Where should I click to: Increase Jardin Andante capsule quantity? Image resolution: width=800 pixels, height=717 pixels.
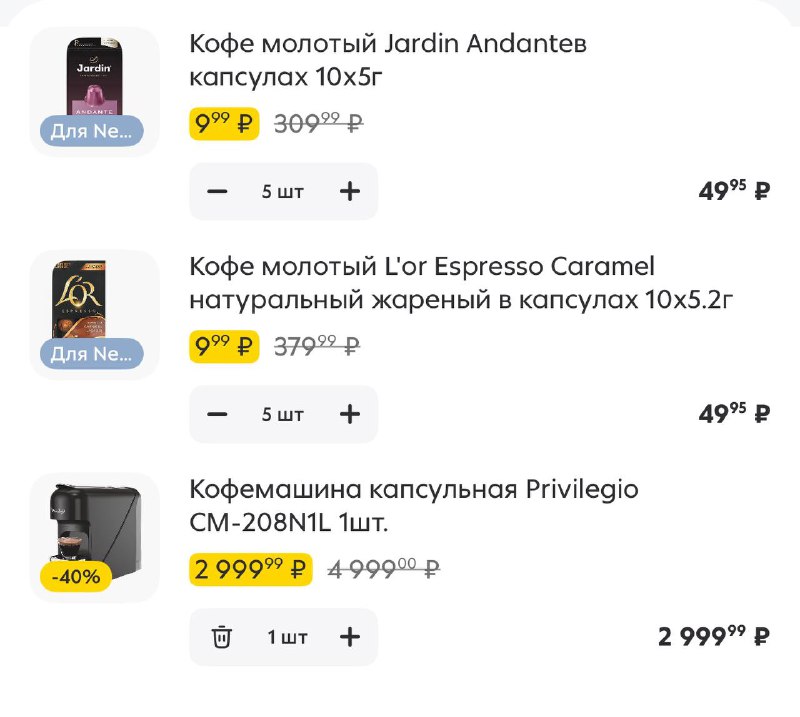coord(349,192)
